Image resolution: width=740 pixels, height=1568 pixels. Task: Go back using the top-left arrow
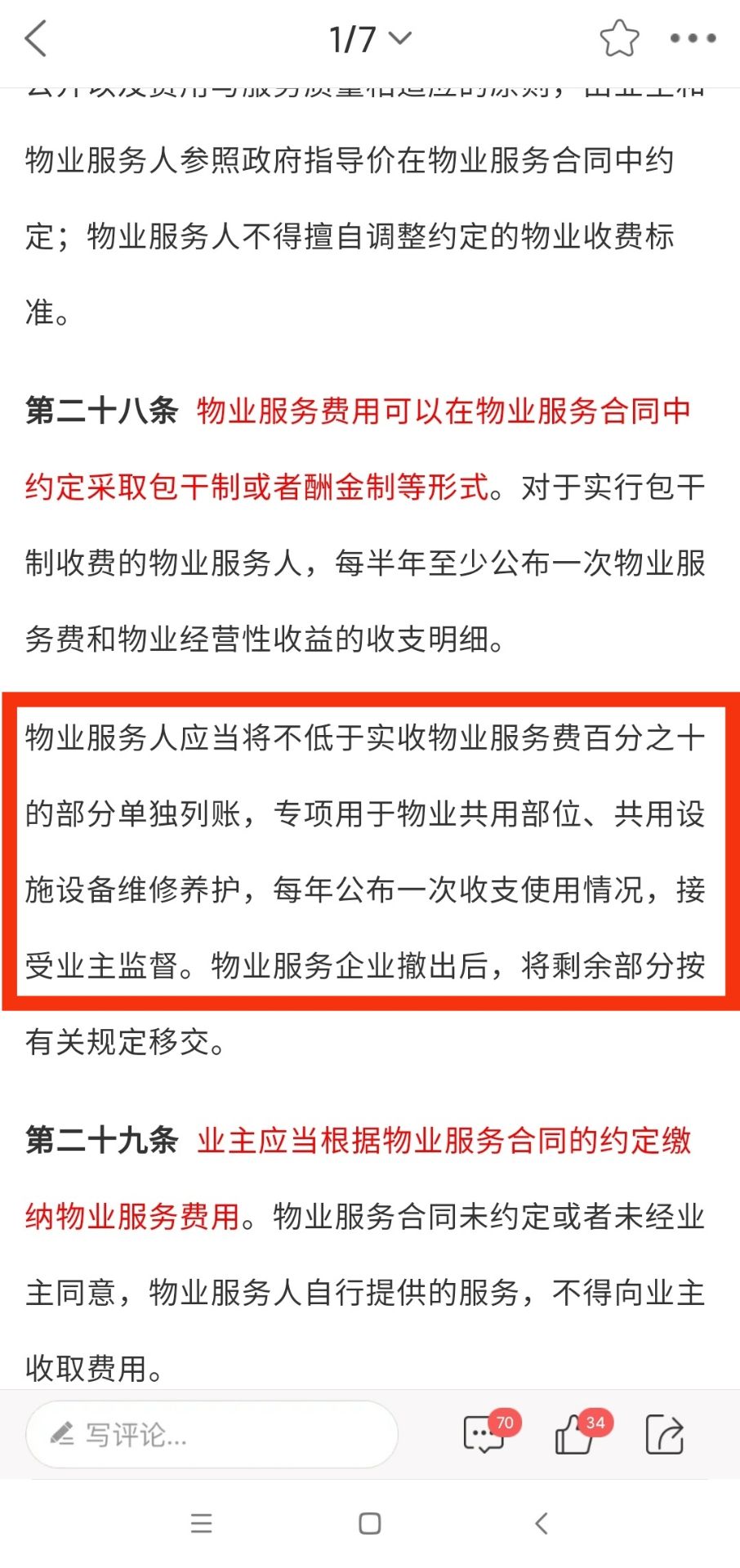[x=36, y=38]
